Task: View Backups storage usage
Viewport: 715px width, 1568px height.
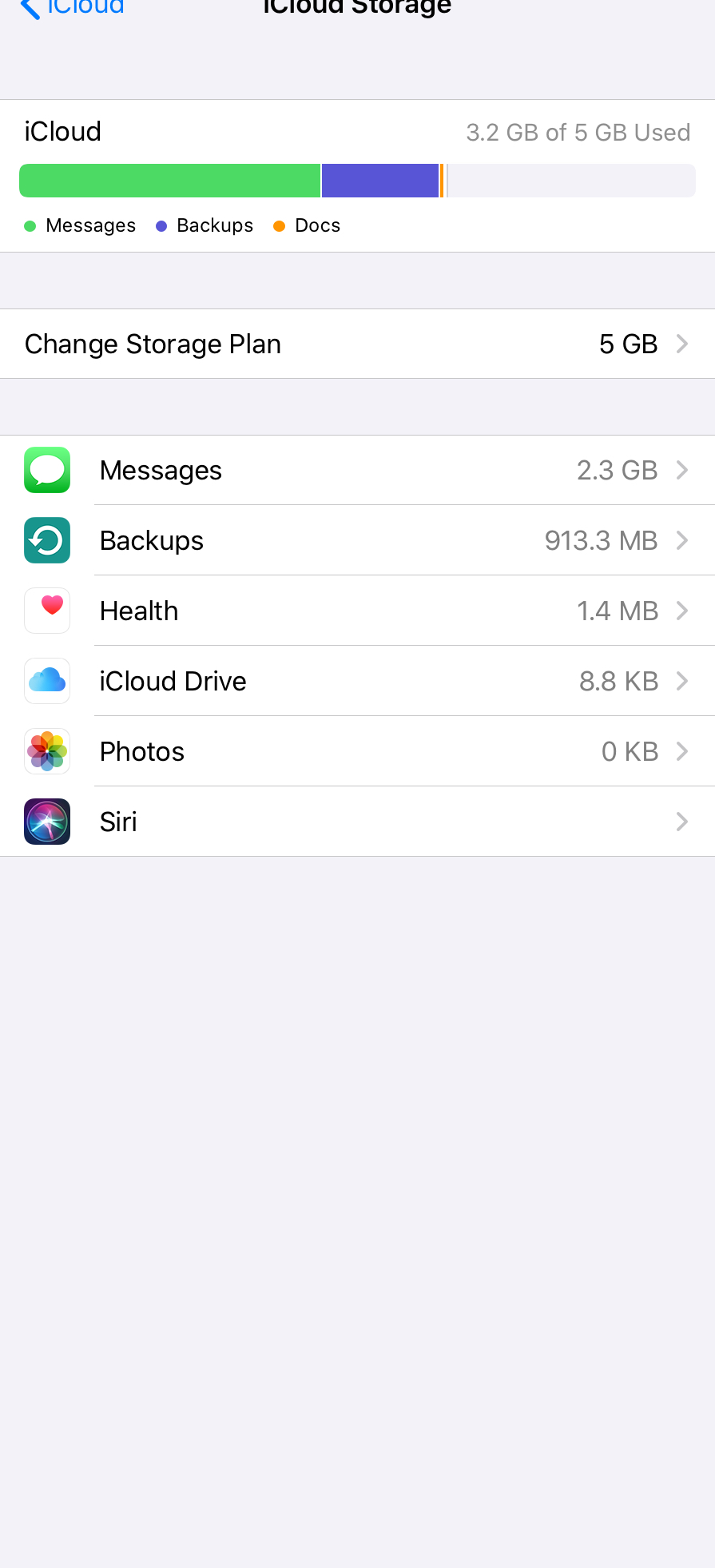Action: coord(357,540)
